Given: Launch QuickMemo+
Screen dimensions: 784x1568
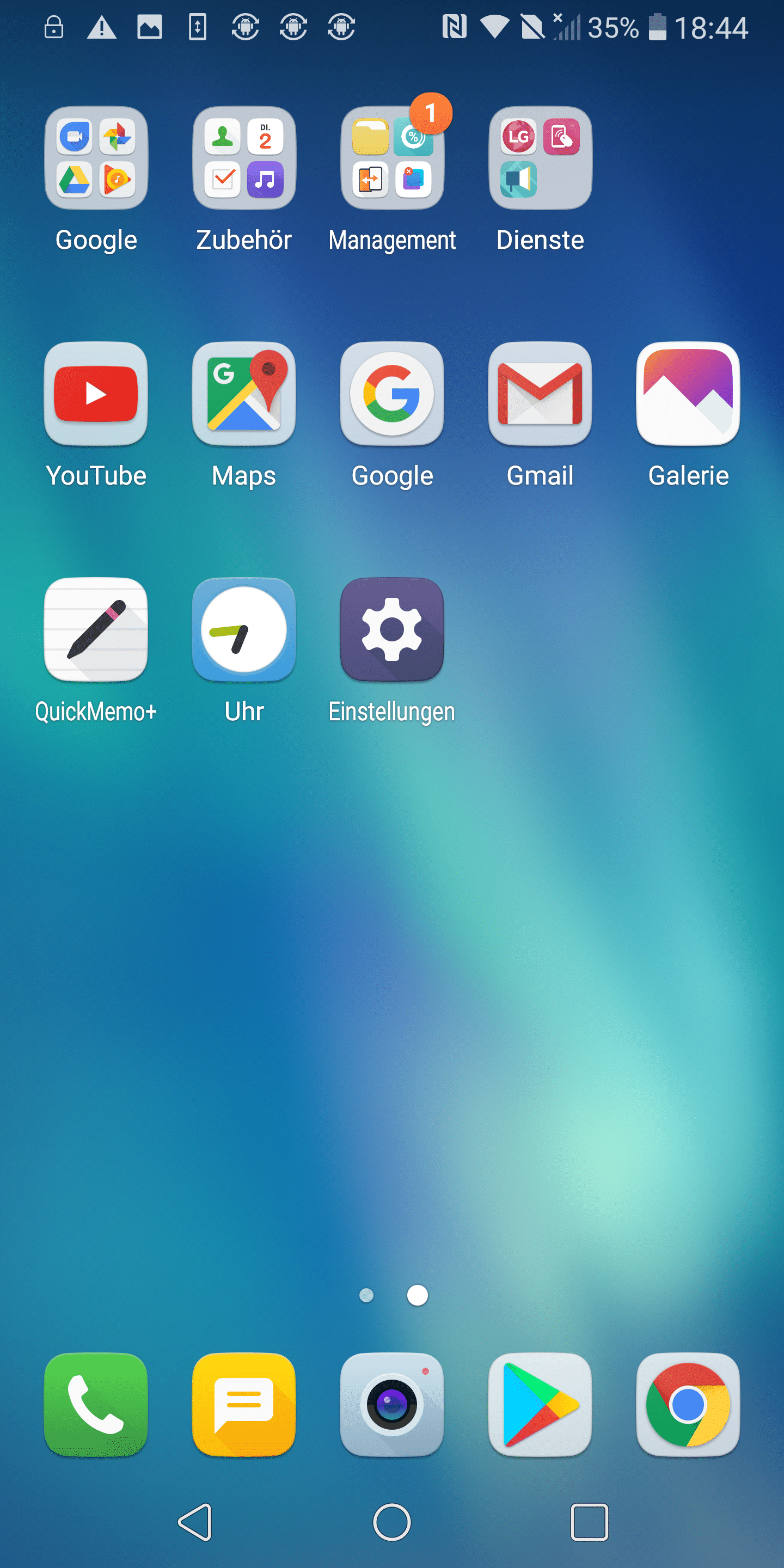Looking at the screenshot, I should pyautogui.click(x=96, y=629).
